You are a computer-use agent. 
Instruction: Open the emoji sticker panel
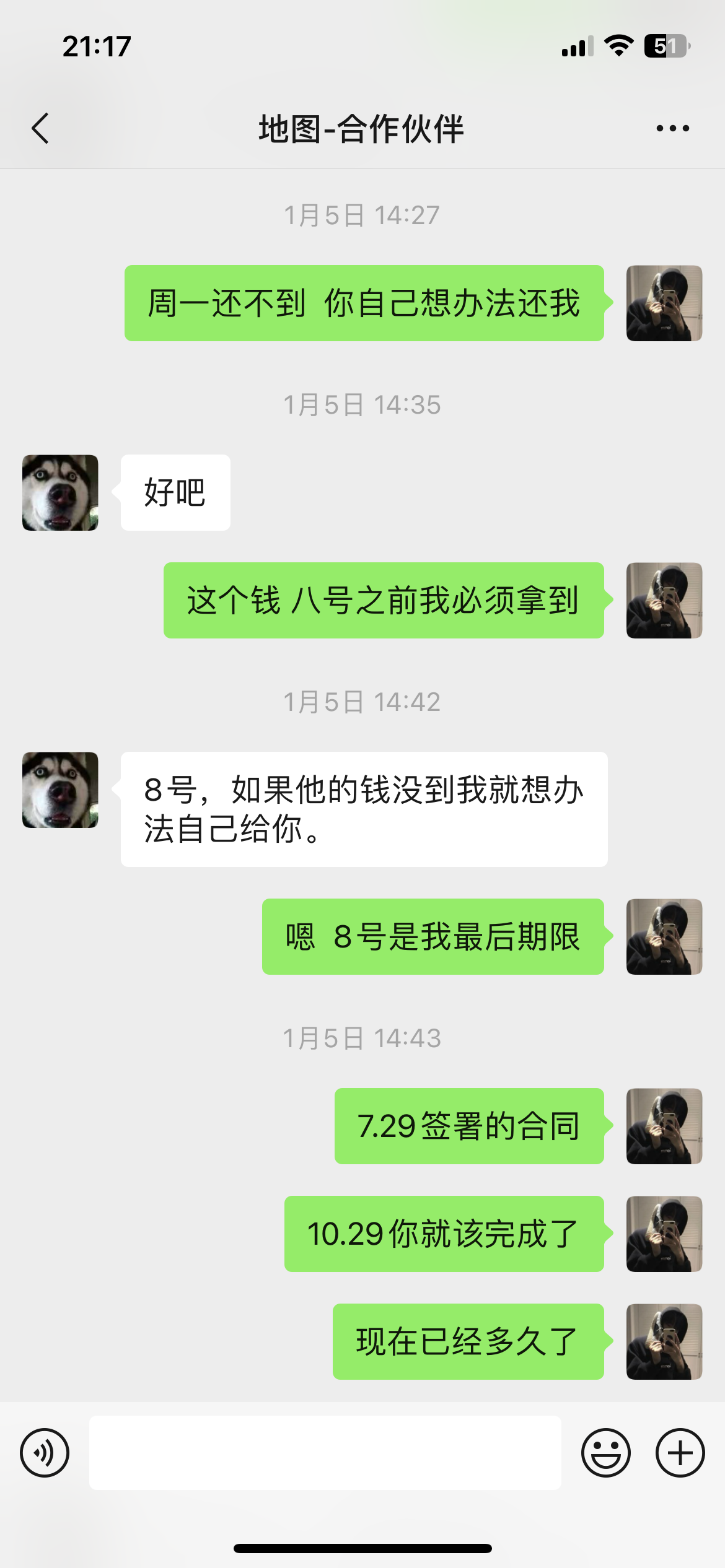(605, 1453)
